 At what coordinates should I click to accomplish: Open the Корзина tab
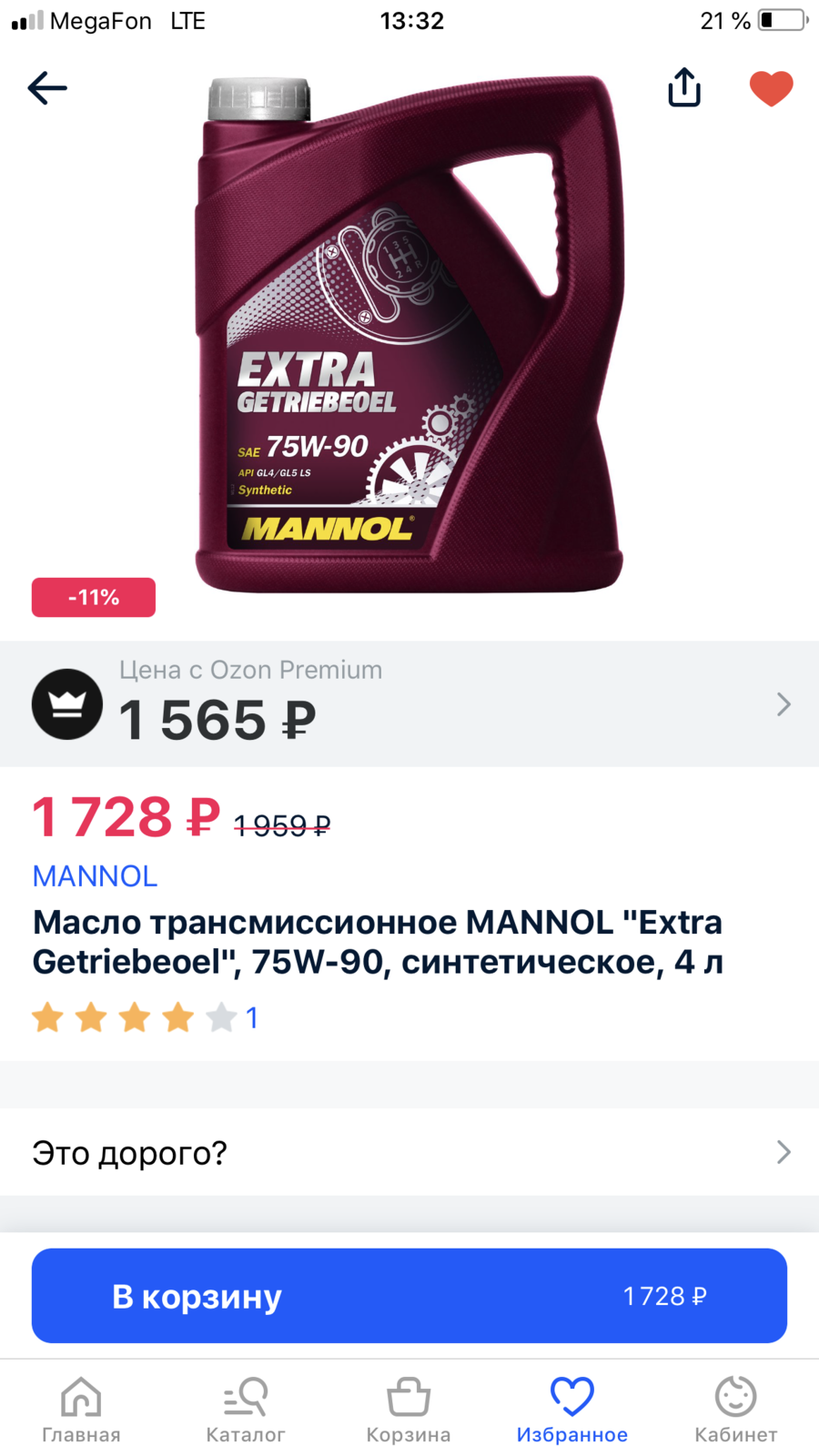409,1409
